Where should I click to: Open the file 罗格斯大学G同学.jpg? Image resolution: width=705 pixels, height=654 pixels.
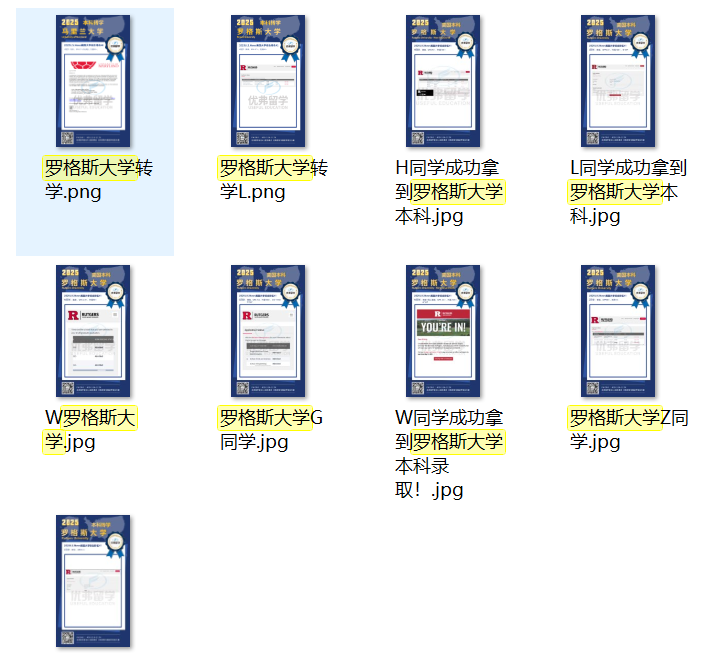268,331
